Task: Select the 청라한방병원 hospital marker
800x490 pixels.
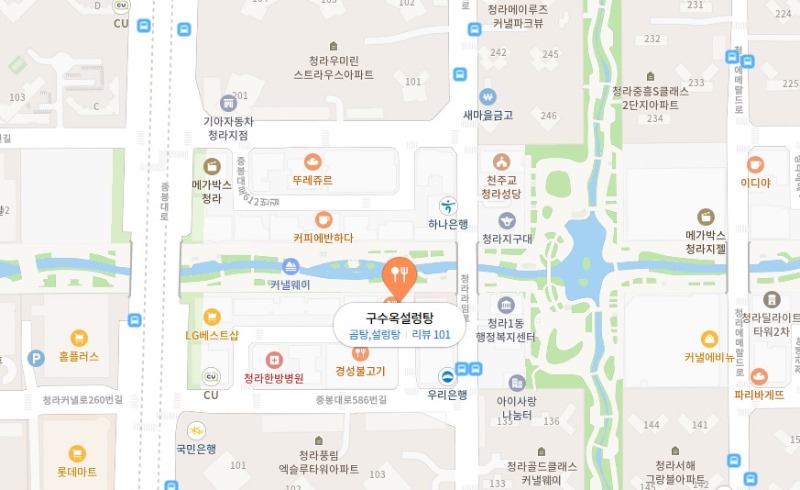Action: pyautogui.click(x=273, y=359)
